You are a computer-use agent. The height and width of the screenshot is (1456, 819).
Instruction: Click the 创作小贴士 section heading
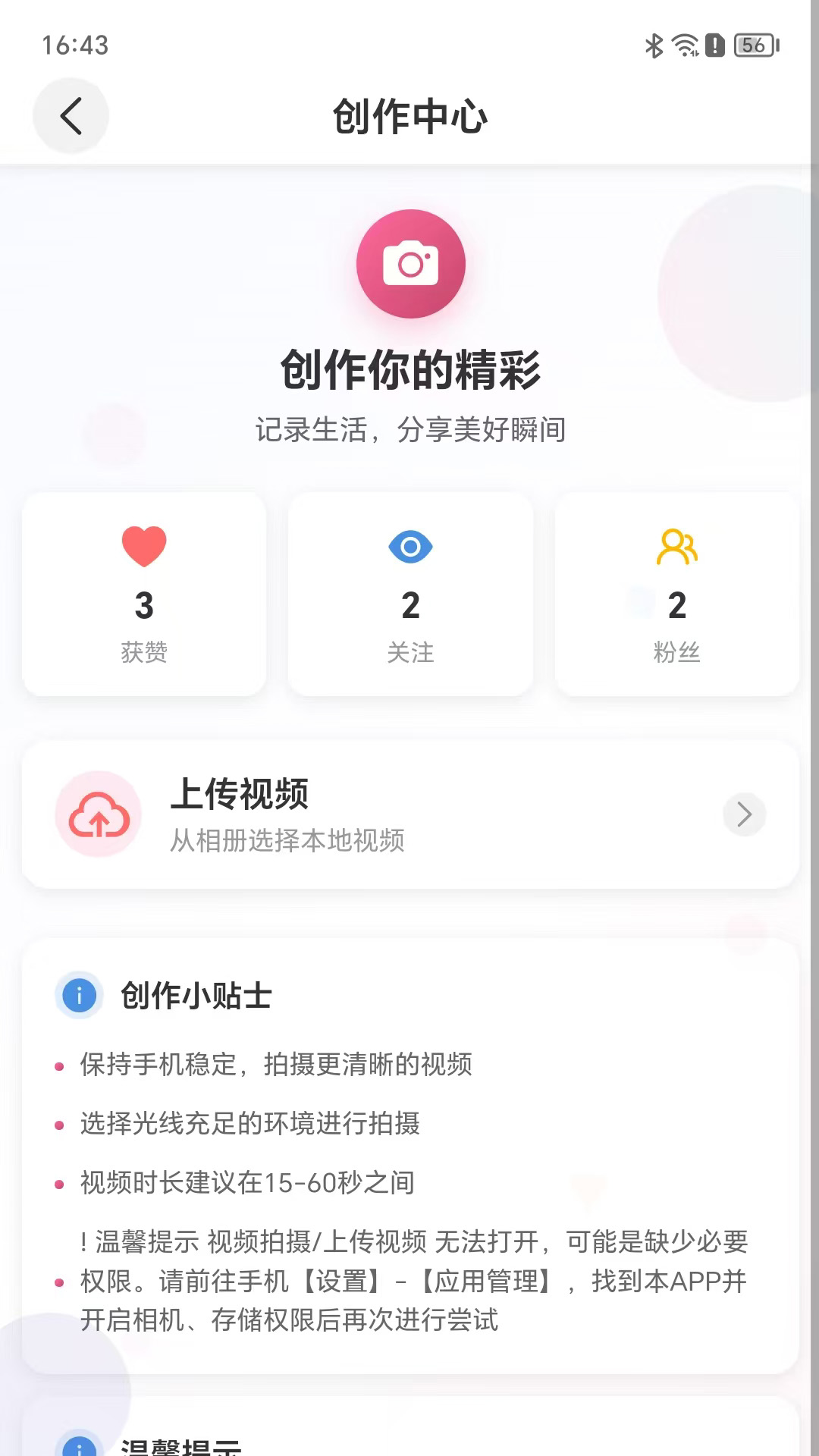[196, 994]
